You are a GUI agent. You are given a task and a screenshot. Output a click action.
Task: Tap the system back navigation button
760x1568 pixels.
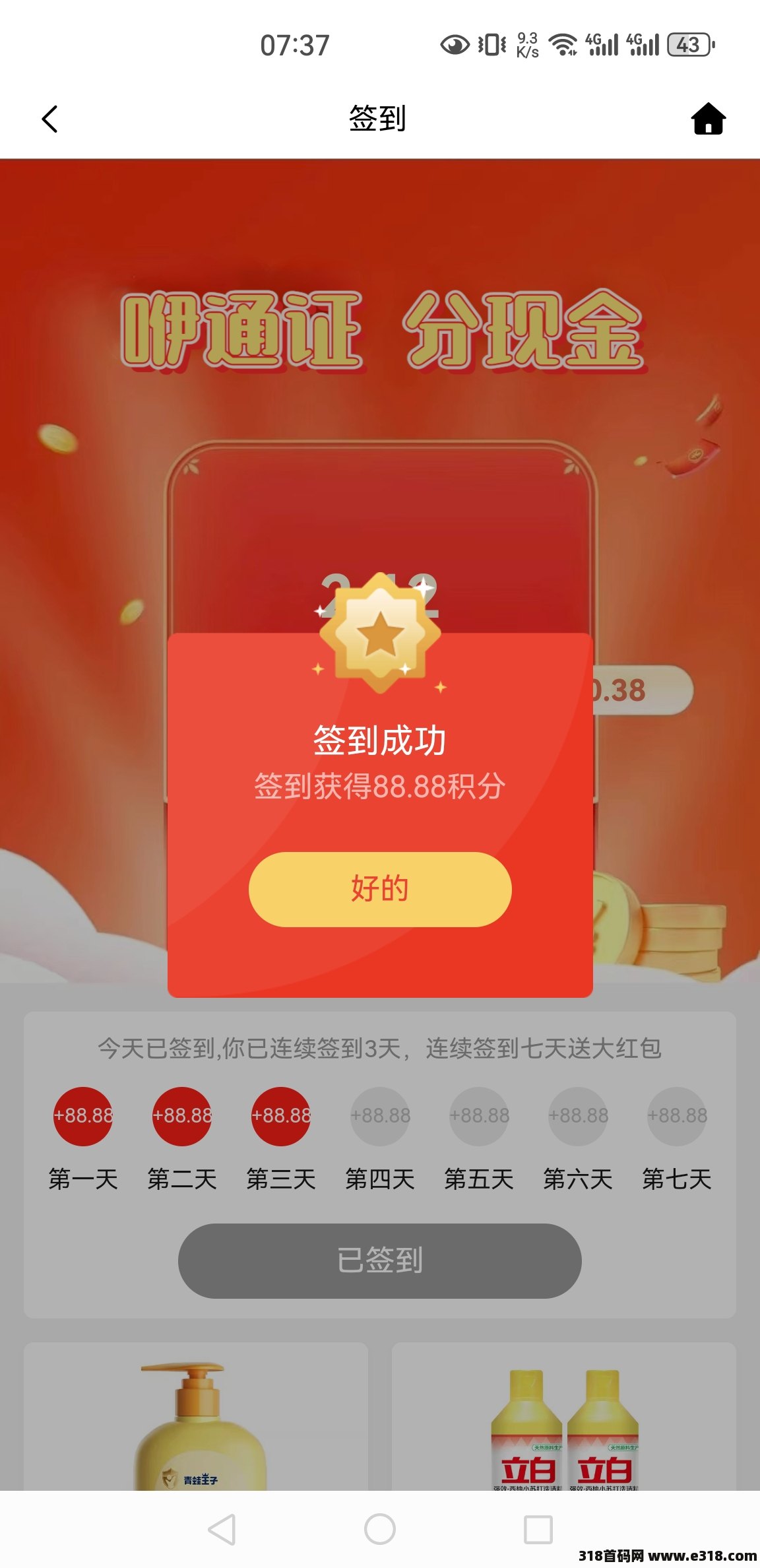222,1529
